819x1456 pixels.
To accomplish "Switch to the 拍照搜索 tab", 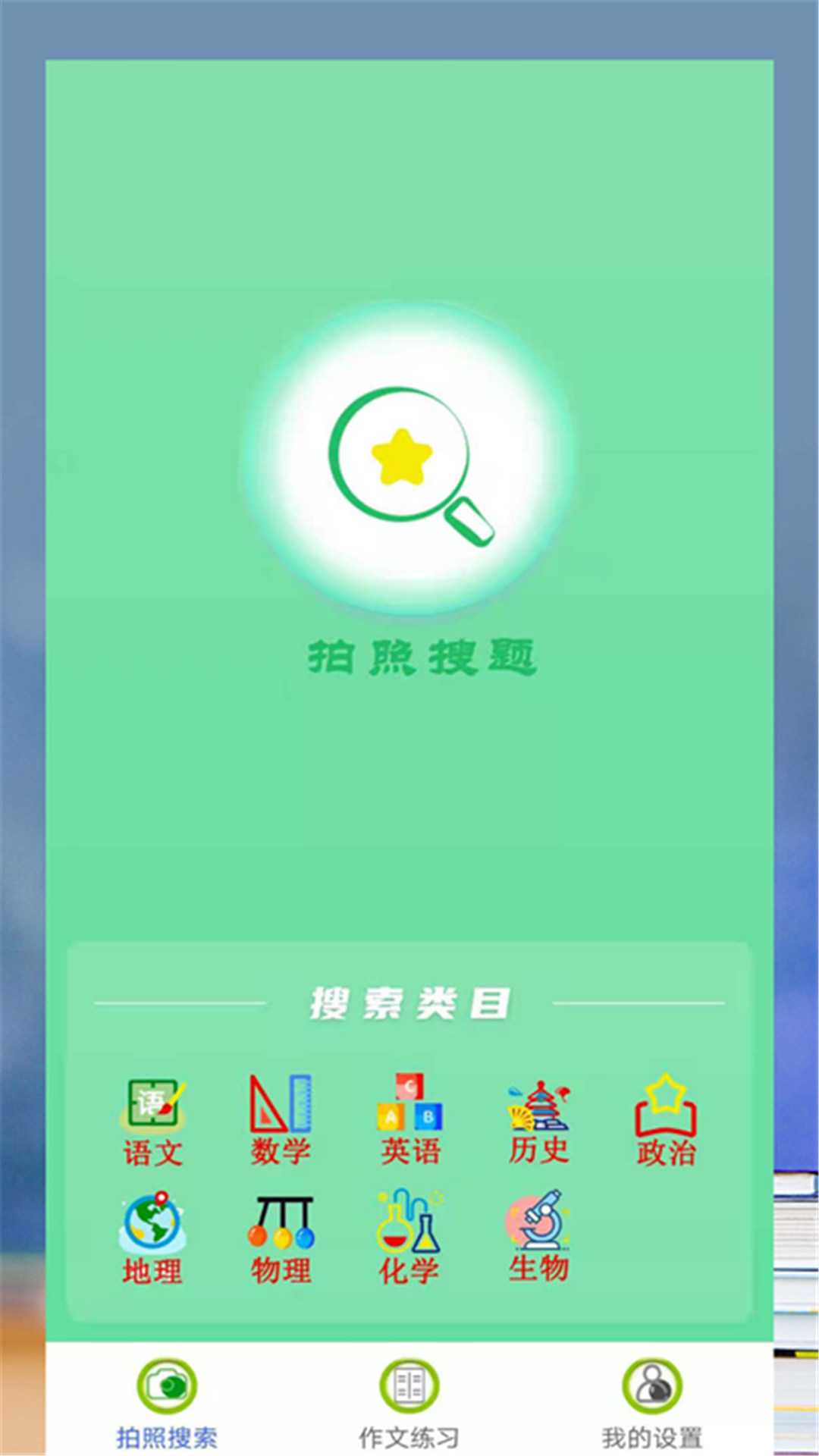I will [167, 1403].
